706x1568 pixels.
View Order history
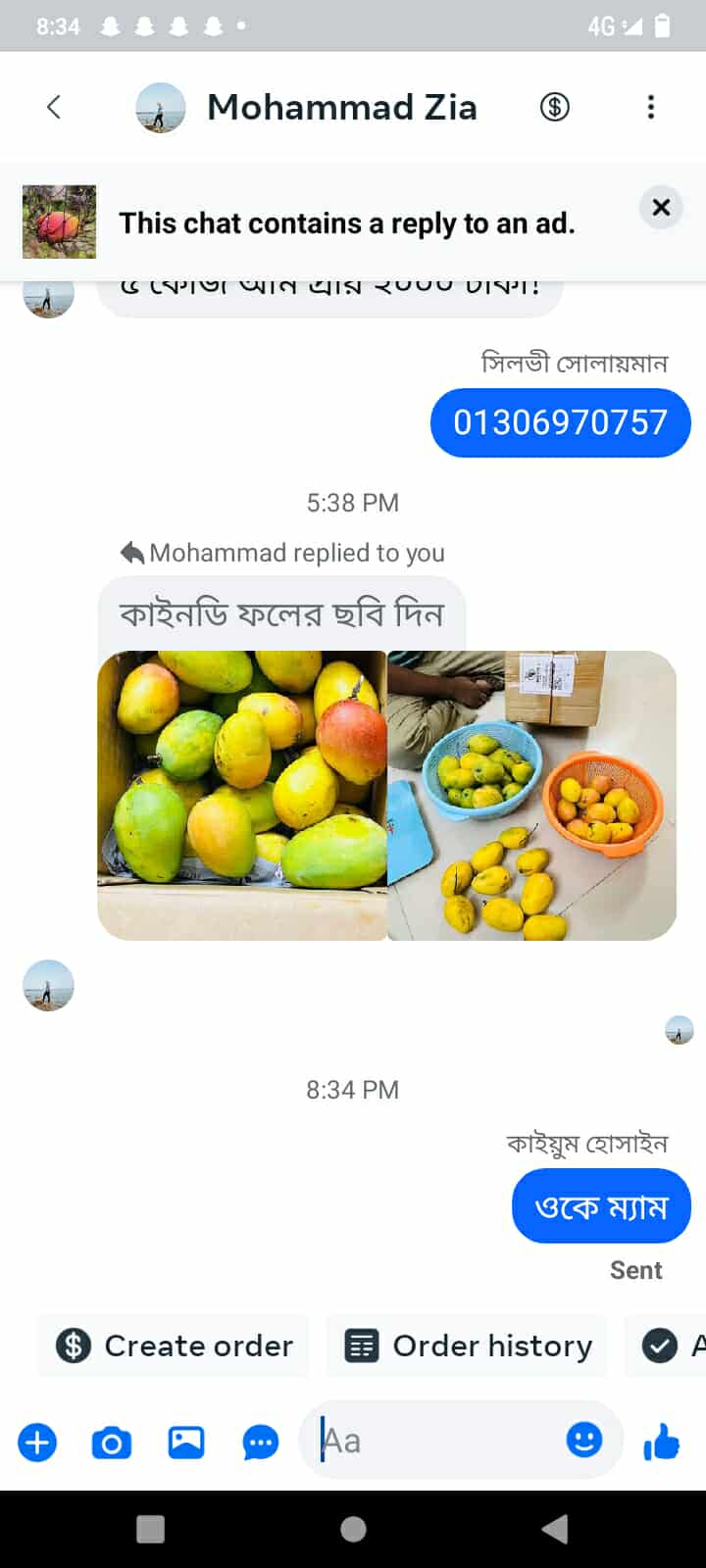click(x=468, y=1346)
